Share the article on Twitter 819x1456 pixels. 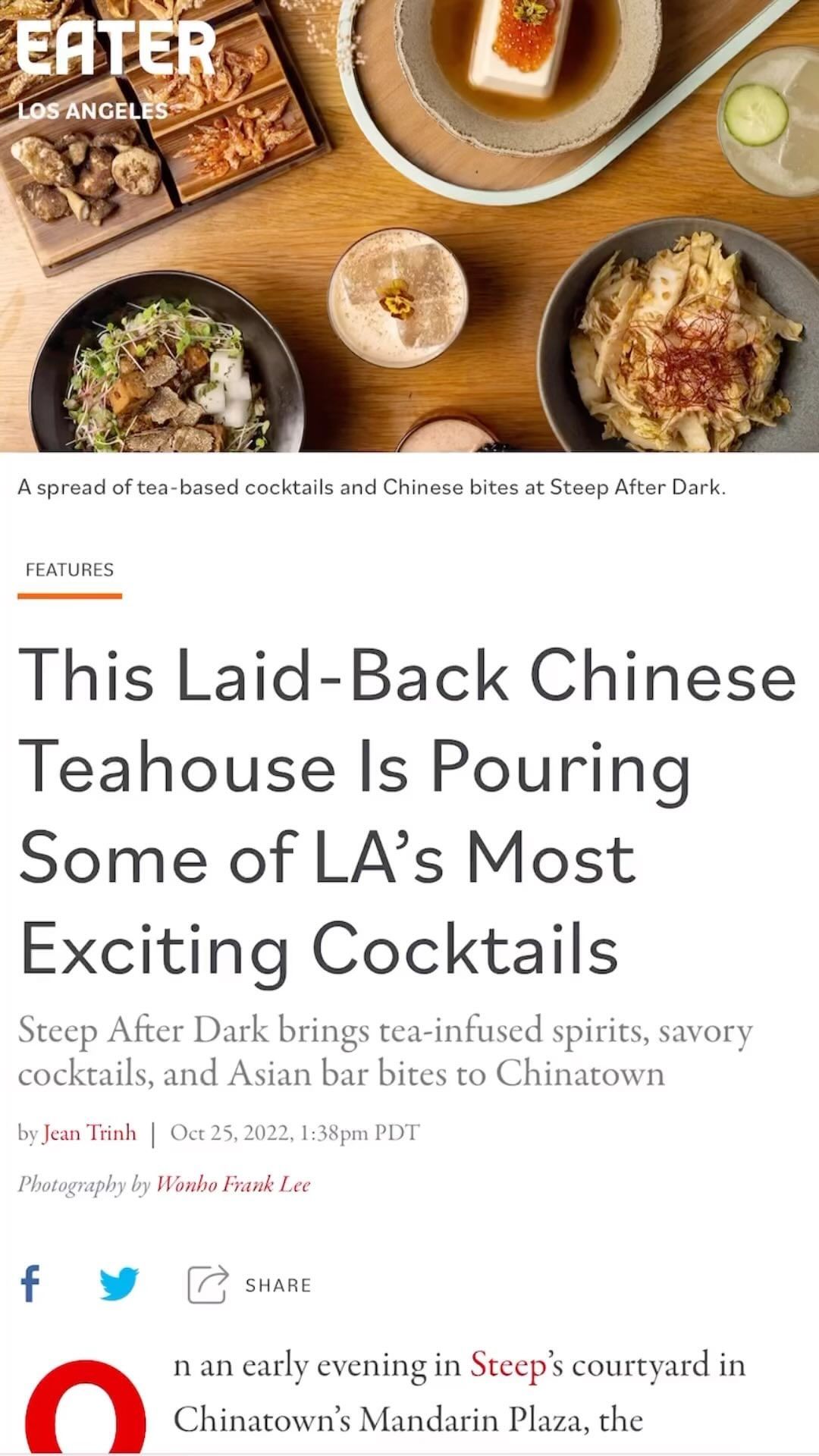pos(120,1285)
